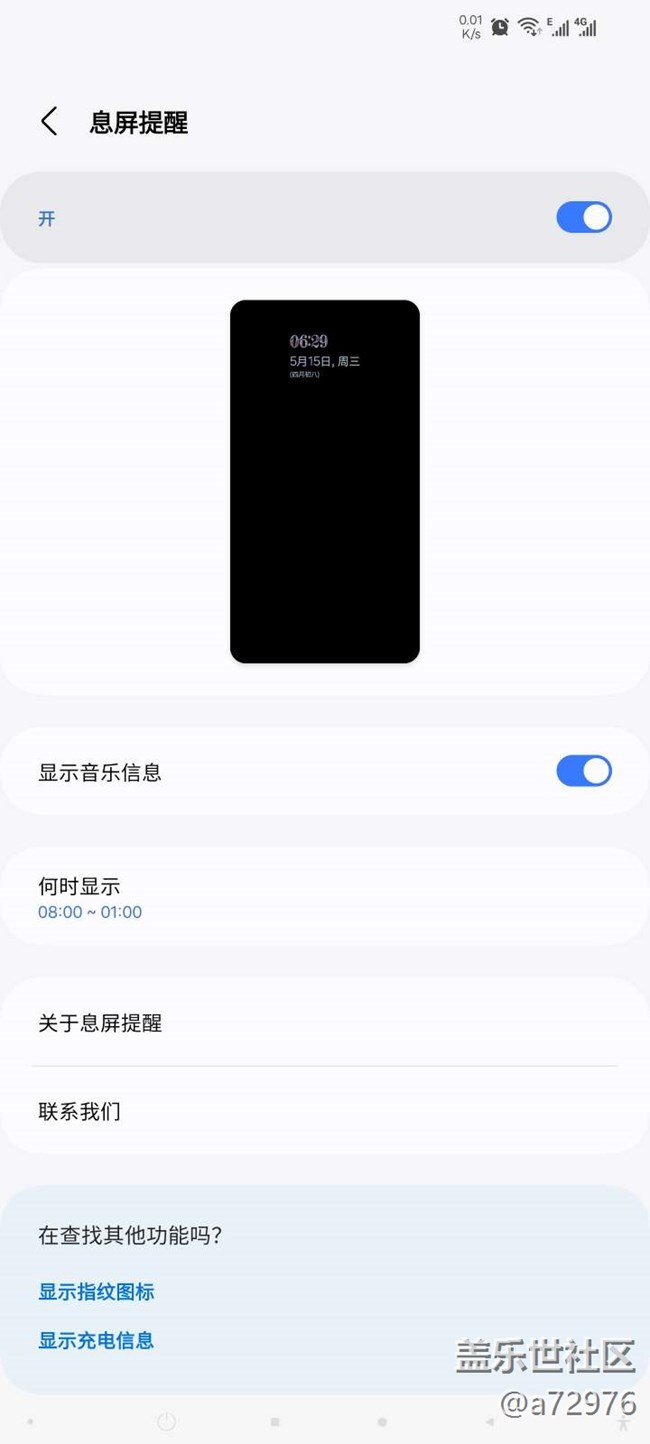
Task: Open 关于息屏提醒
Action: click(325, 1022)
